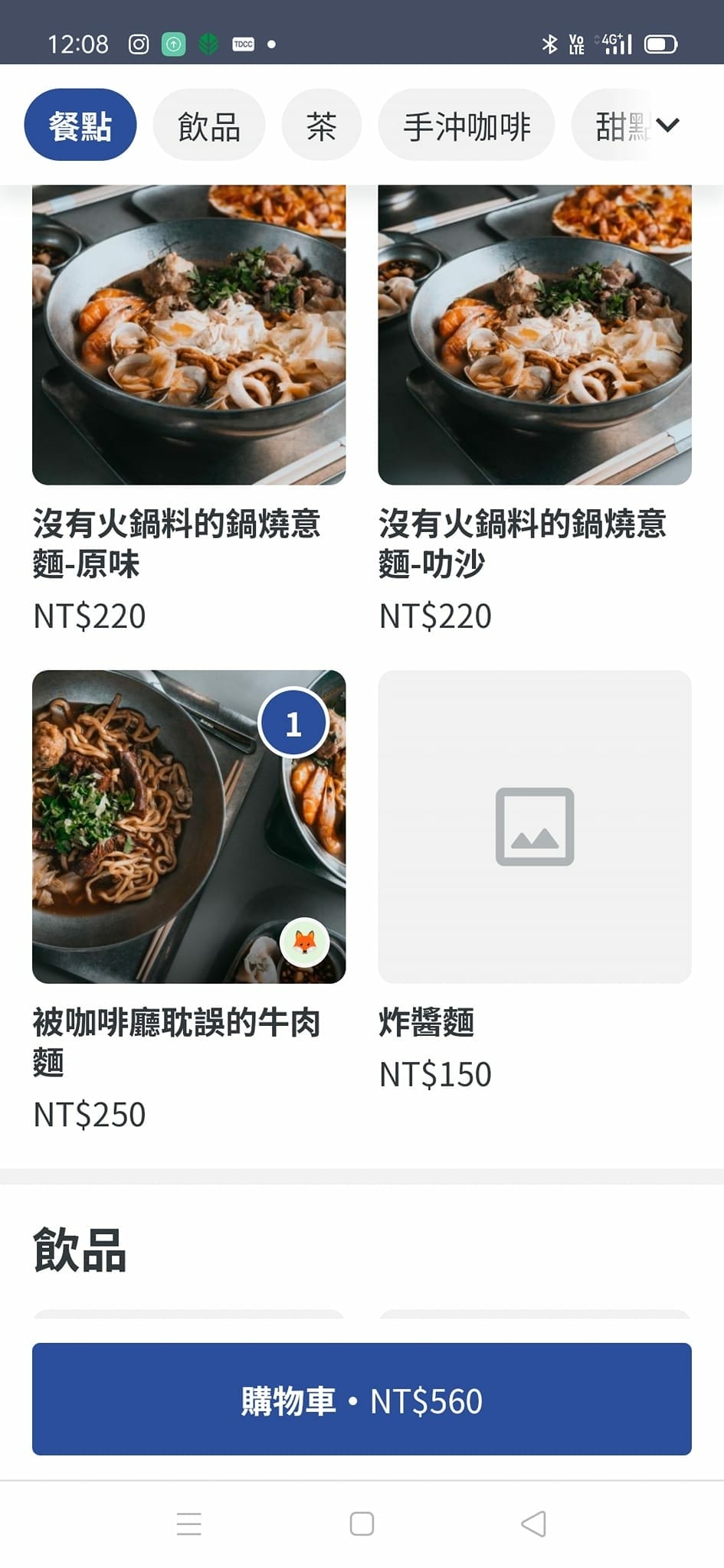The width and height of the screenshot is (724, 1568).
Task: Select the 飲品 category chip
Action: tap(208, 125)
